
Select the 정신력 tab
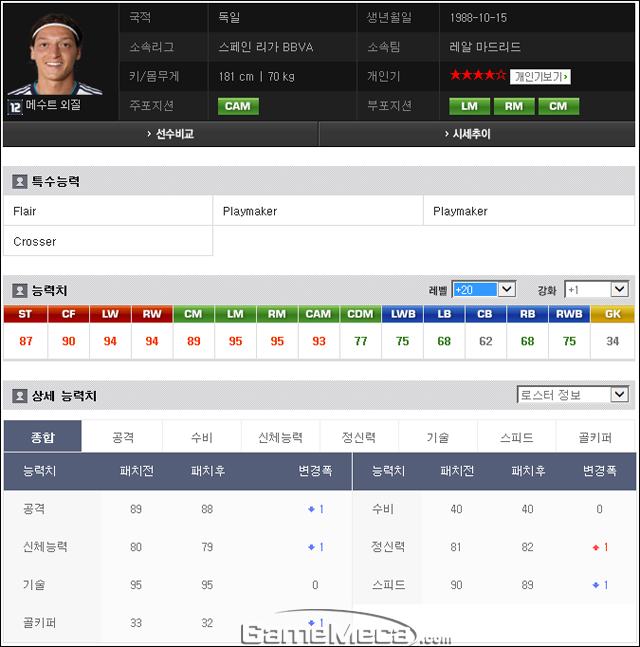click(359, 438)
